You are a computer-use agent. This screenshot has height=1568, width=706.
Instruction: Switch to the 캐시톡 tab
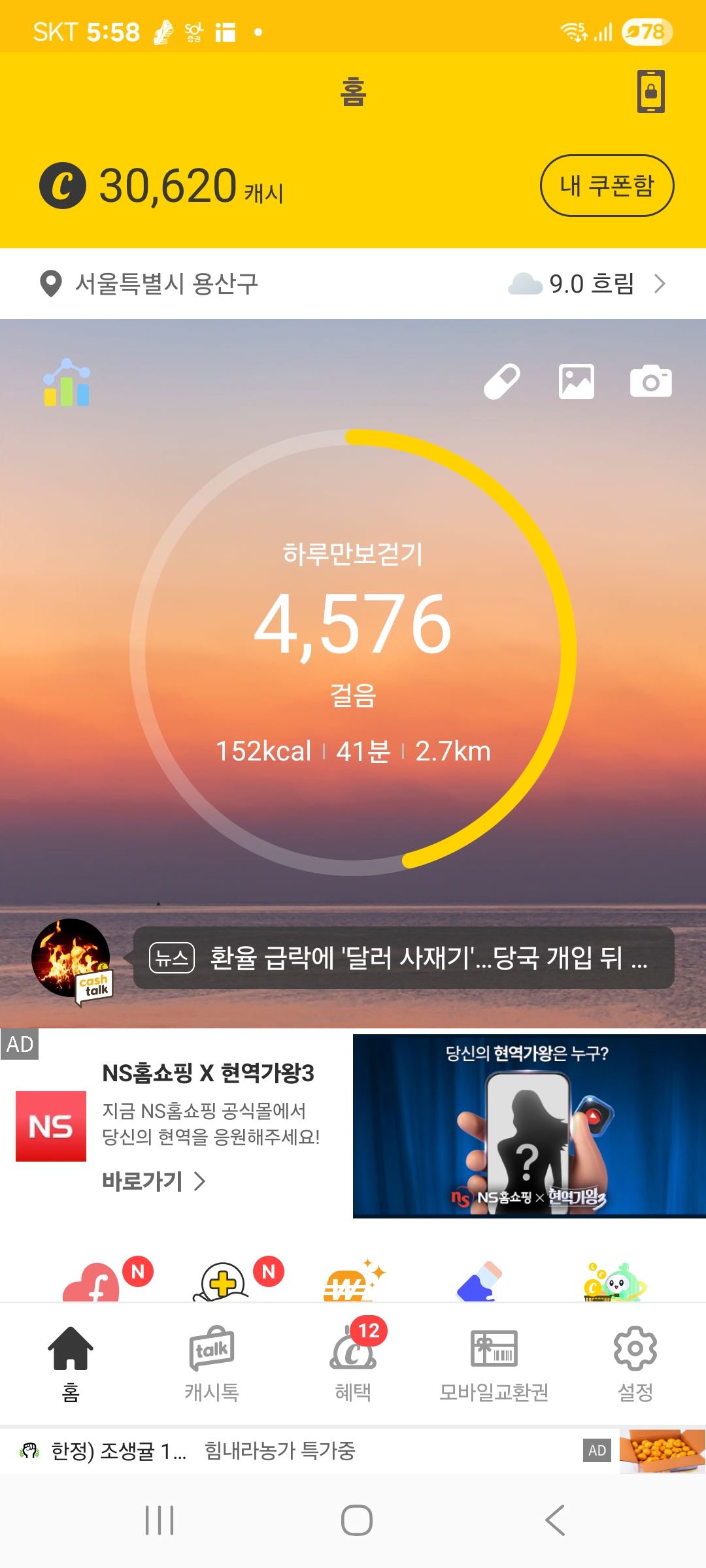211,1364
